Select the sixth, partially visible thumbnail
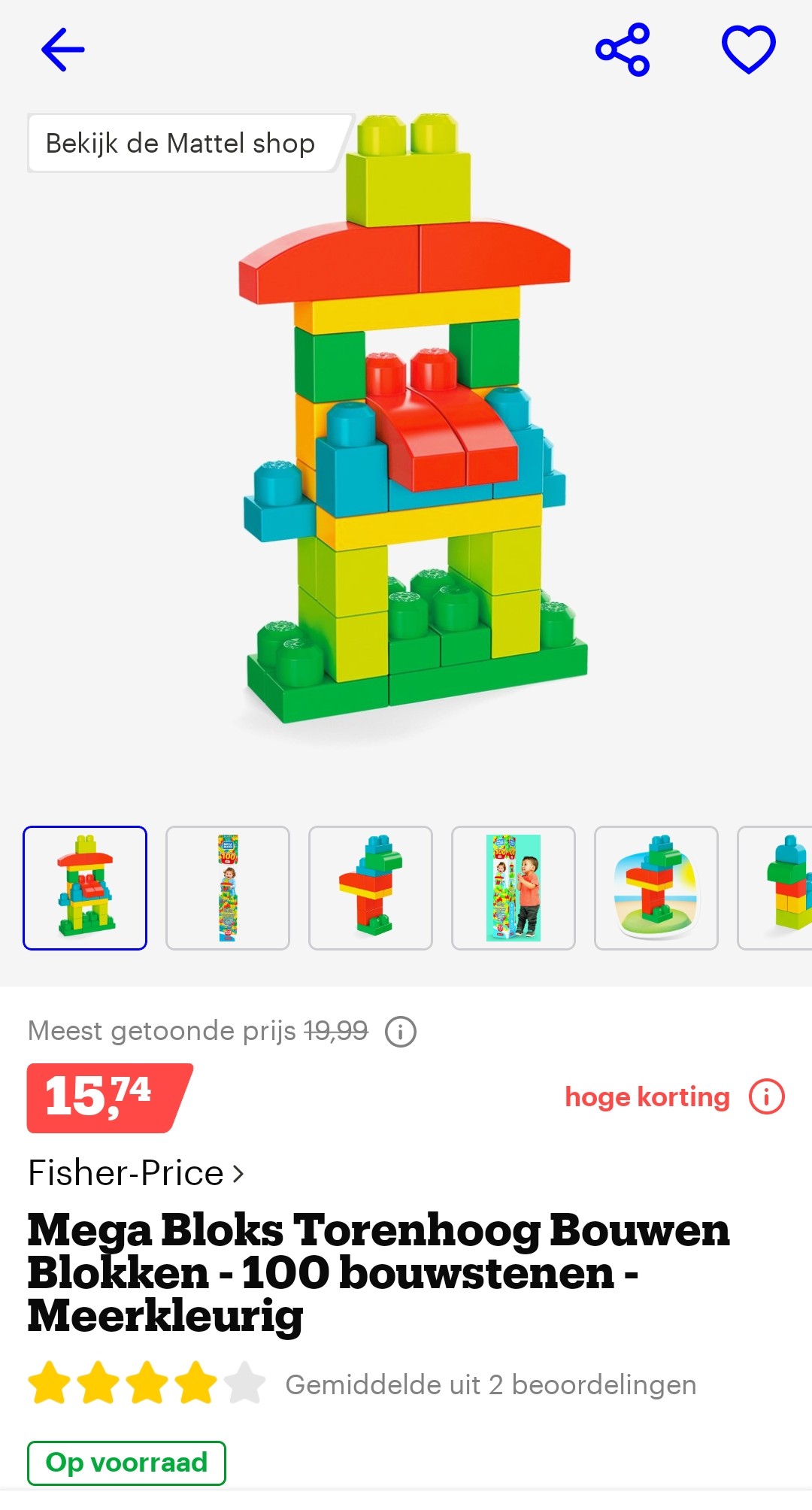Screen dimensions: 812x1510 pos(775,888)
